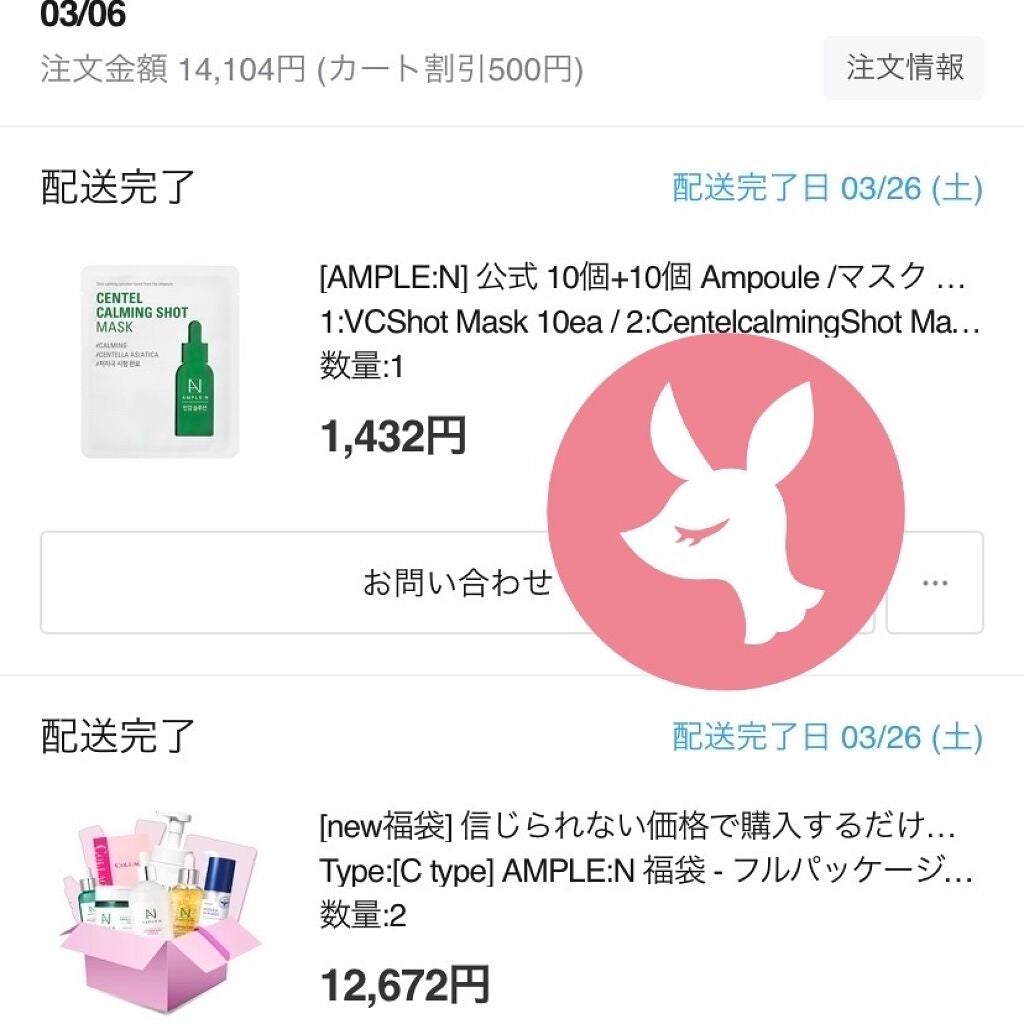Open the [new福袋] lucky bag item title

pyautogui.click(x=638, y=827)
